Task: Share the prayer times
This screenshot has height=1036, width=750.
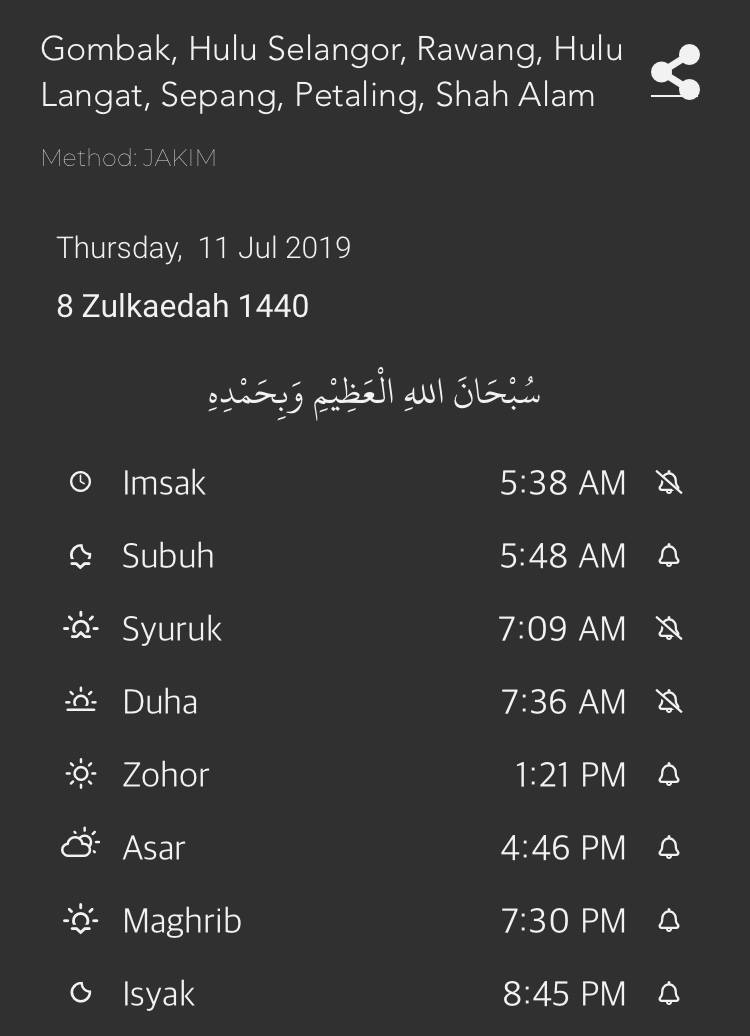Action: pos(675,72)
